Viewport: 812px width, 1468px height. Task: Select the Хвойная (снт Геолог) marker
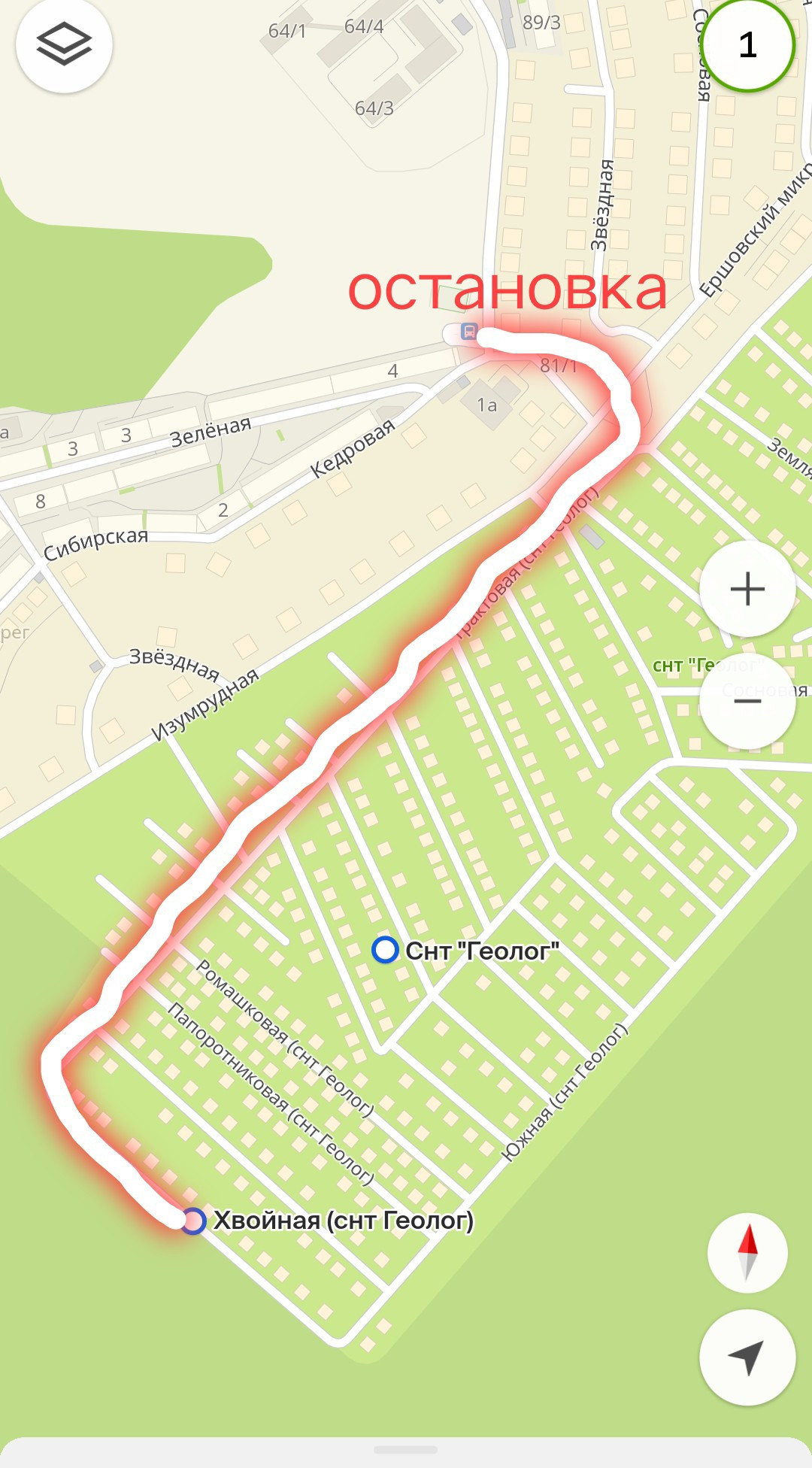click(x=193, y=1221)
